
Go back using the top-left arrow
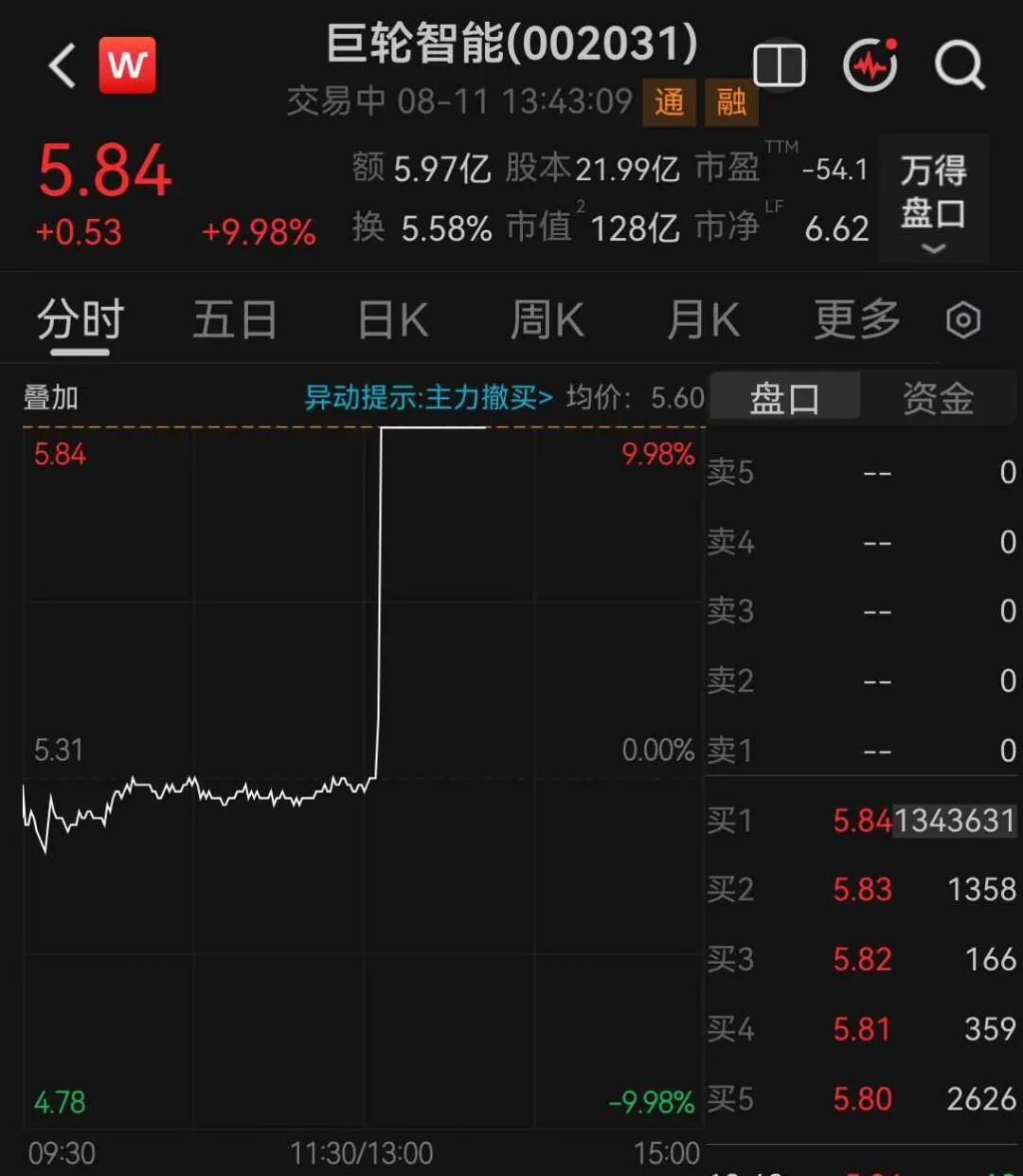point(63,66)
